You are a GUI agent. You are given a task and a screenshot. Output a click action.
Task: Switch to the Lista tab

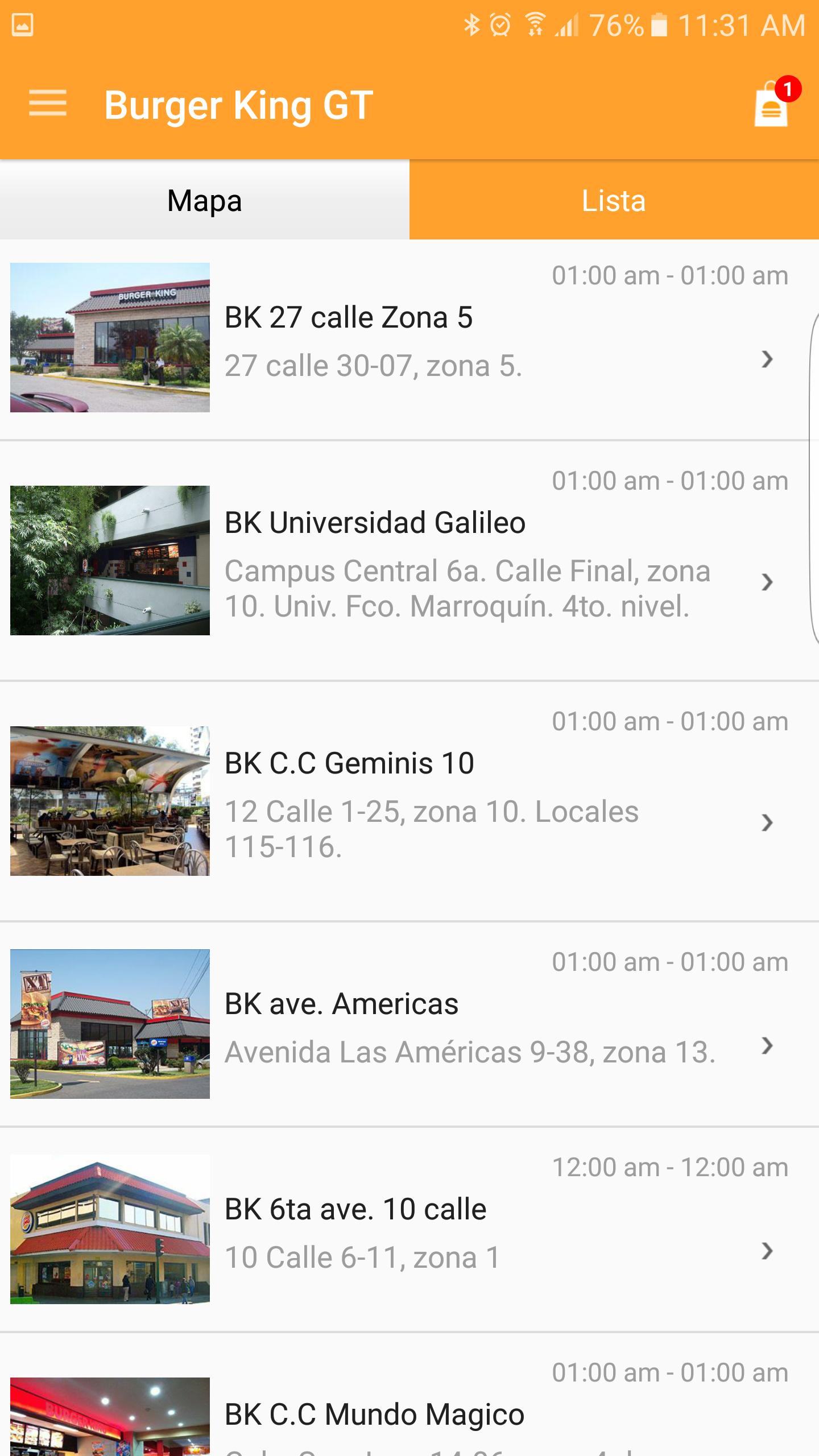[x=613, y=200]
